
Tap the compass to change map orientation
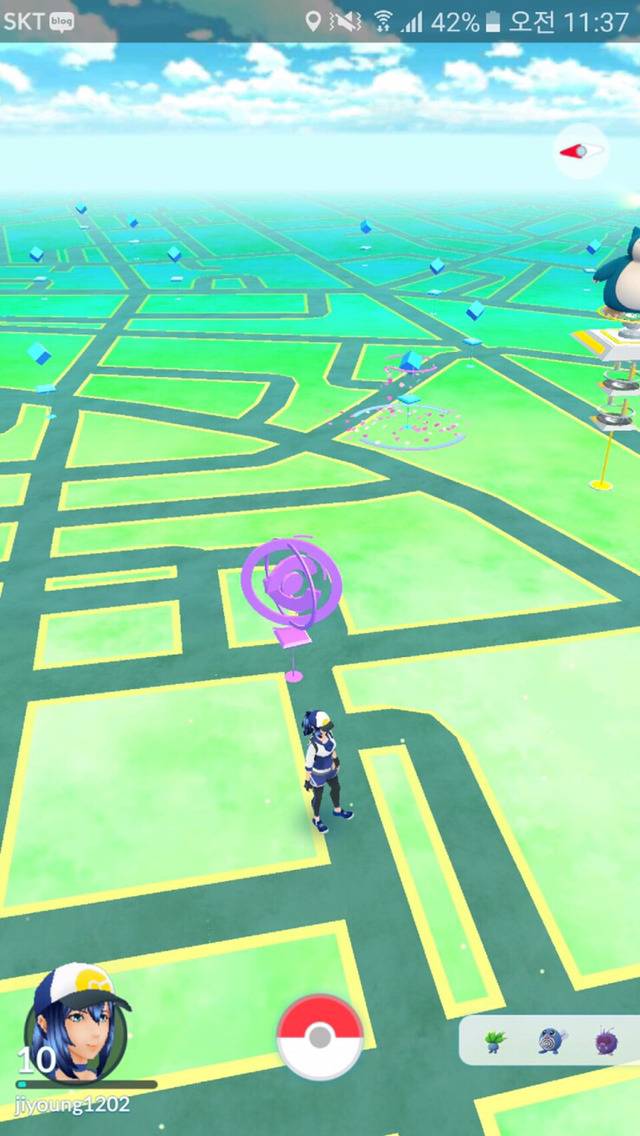point(580,151)
